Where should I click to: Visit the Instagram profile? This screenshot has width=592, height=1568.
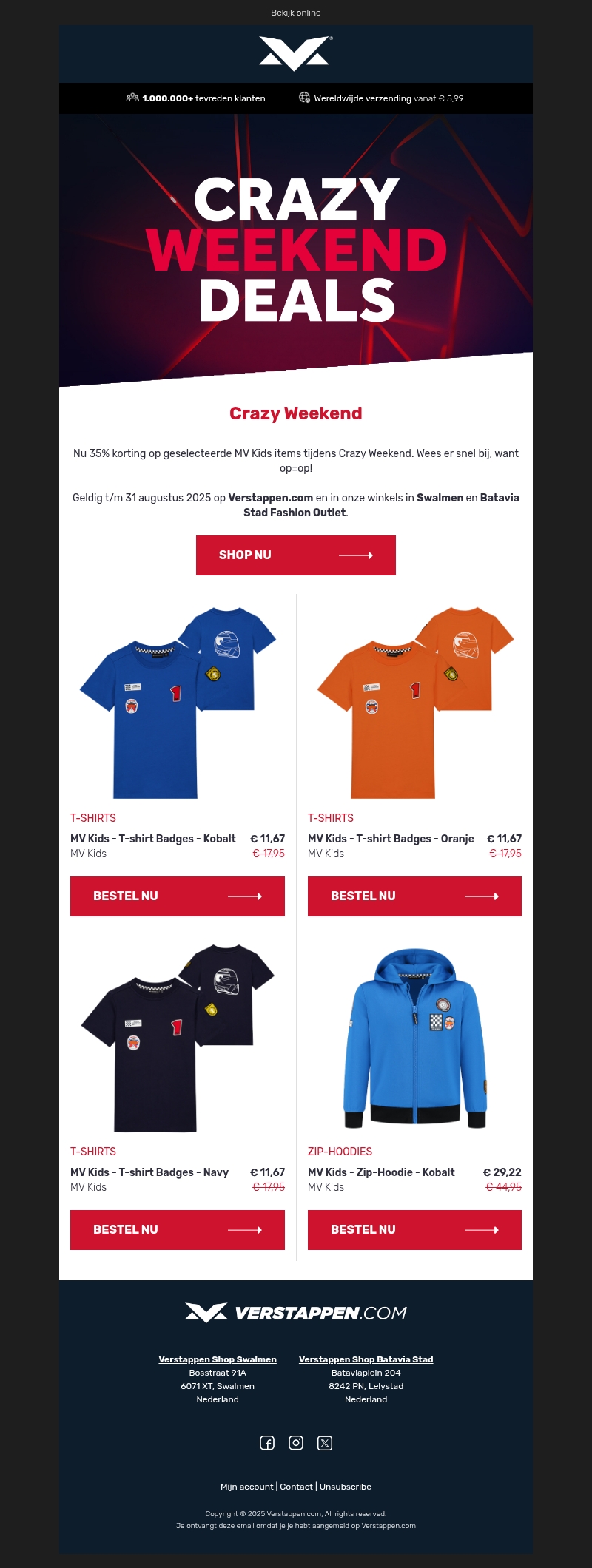(x=296, y=1443)
